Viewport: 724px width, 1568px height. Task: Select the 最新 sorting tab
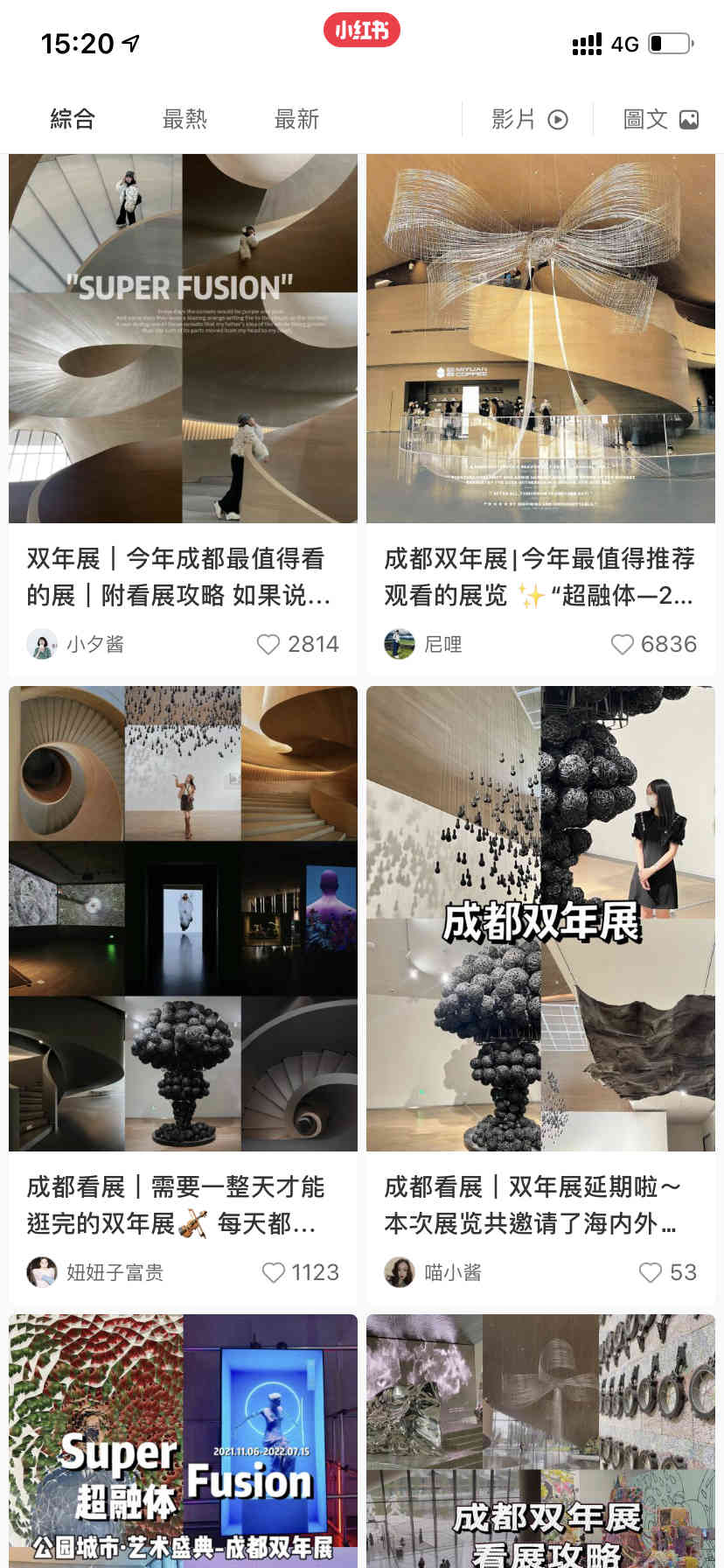[296, 119]
